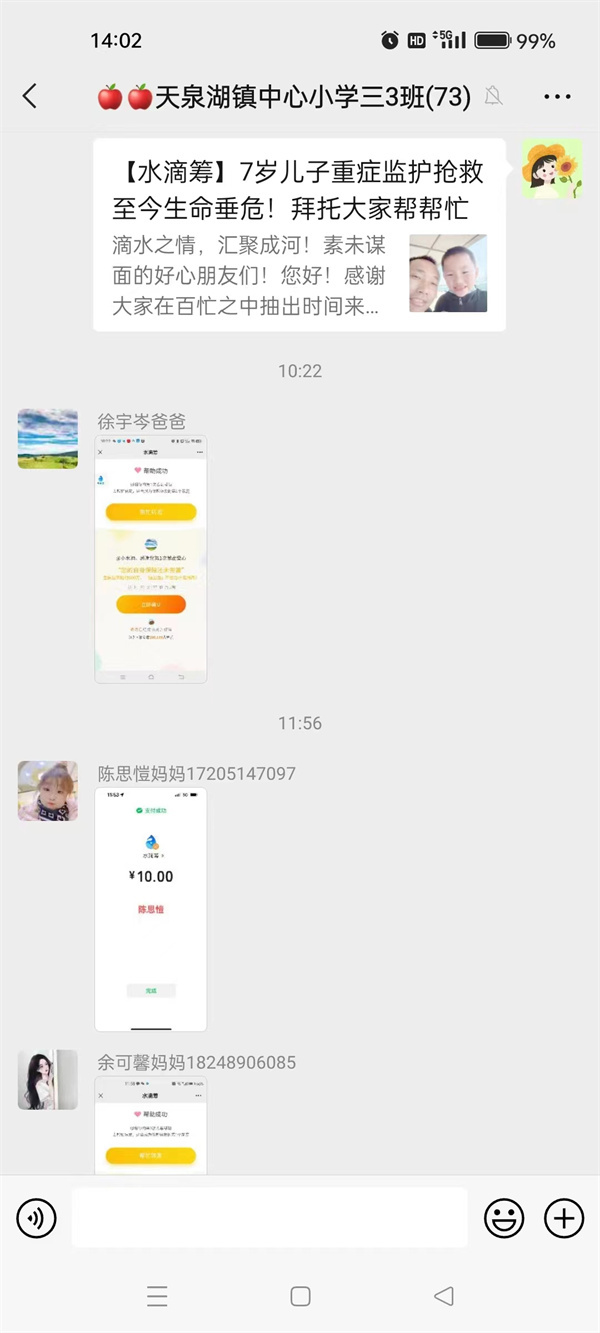Open 陈思恺妈妈's avatar profile
The height and width of the screenshot is (1333, 600).
[x=48, y=790]
